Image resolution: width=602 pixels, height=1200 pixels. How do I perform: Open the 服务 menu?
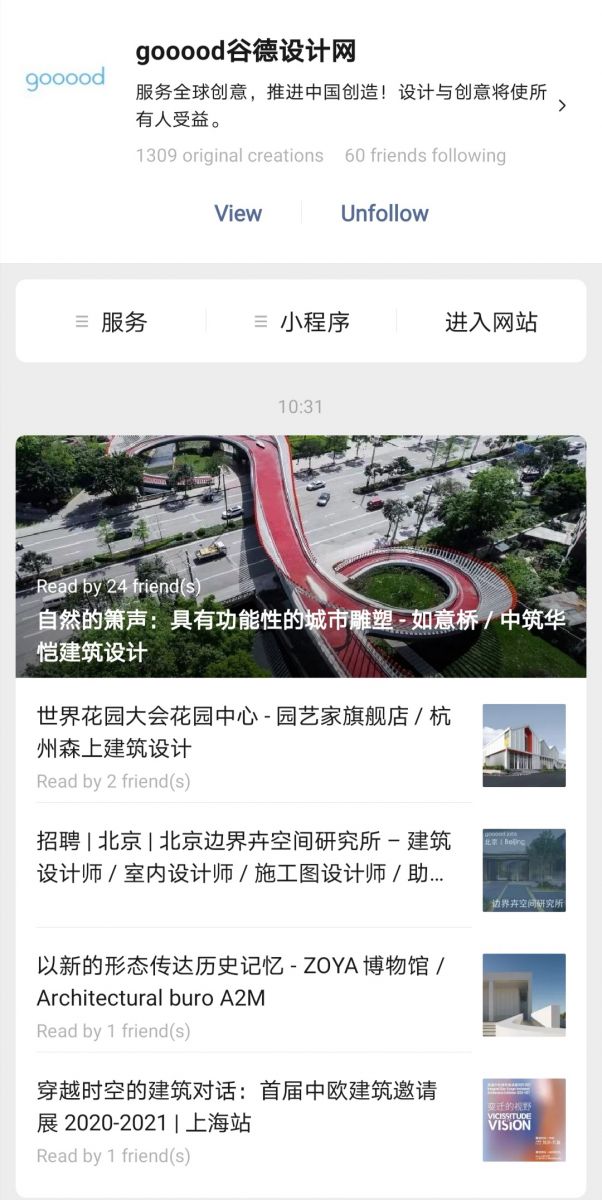112,322
